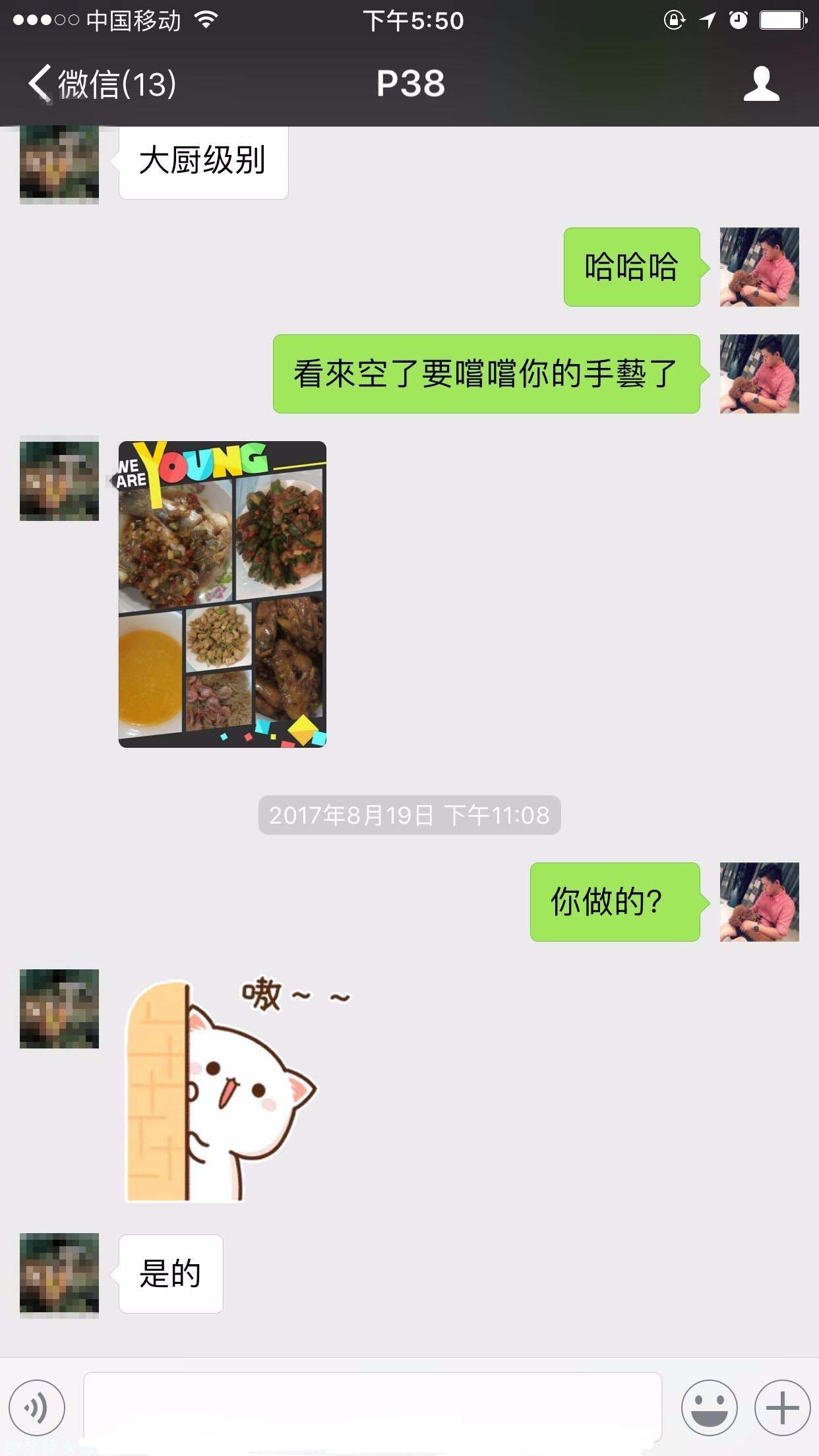
Task: Open P38 contact details icon
Action: coord(761,84)
